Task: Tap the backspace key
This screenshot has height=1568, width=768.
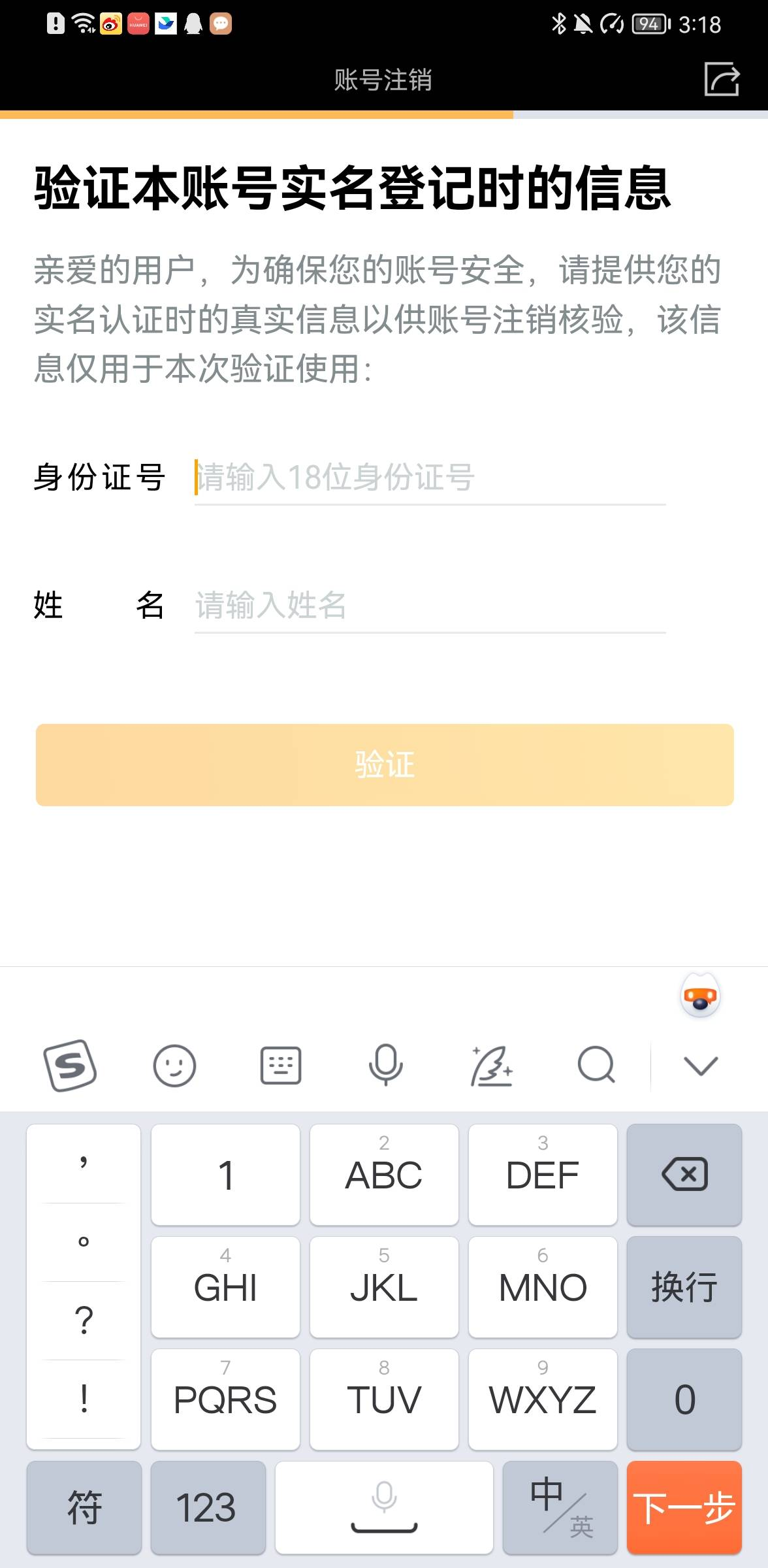Action: click(684, 1175)
